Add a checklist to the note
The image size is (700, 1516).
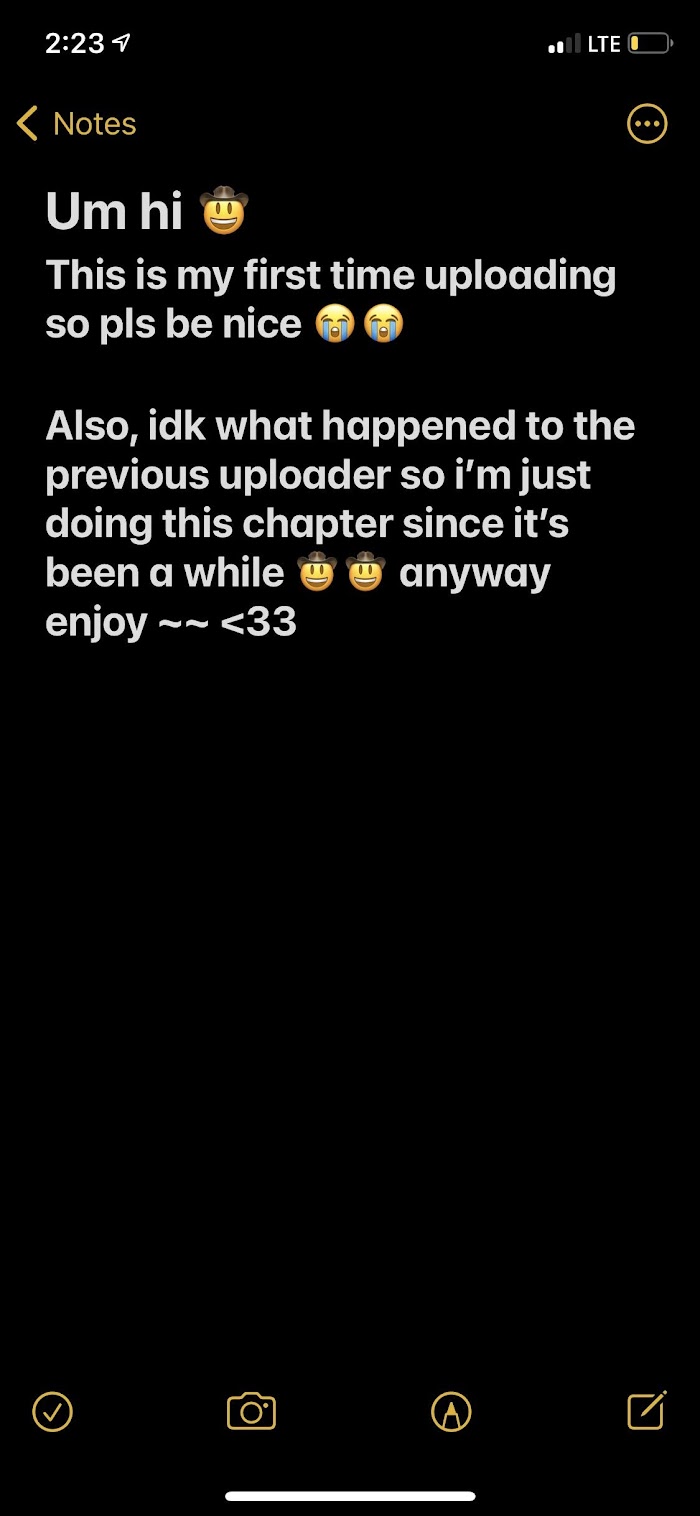53,1411
